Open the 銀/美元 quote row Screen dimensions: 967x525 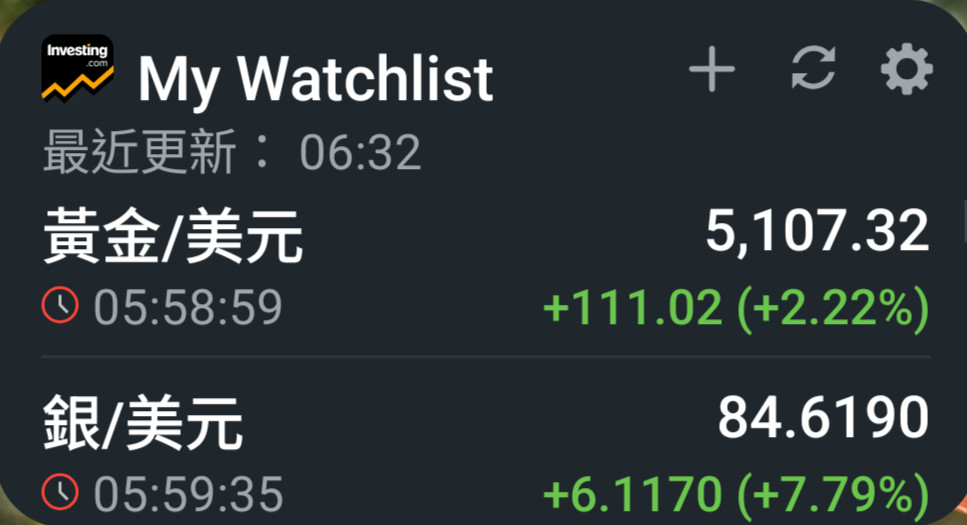pos(485,450)
